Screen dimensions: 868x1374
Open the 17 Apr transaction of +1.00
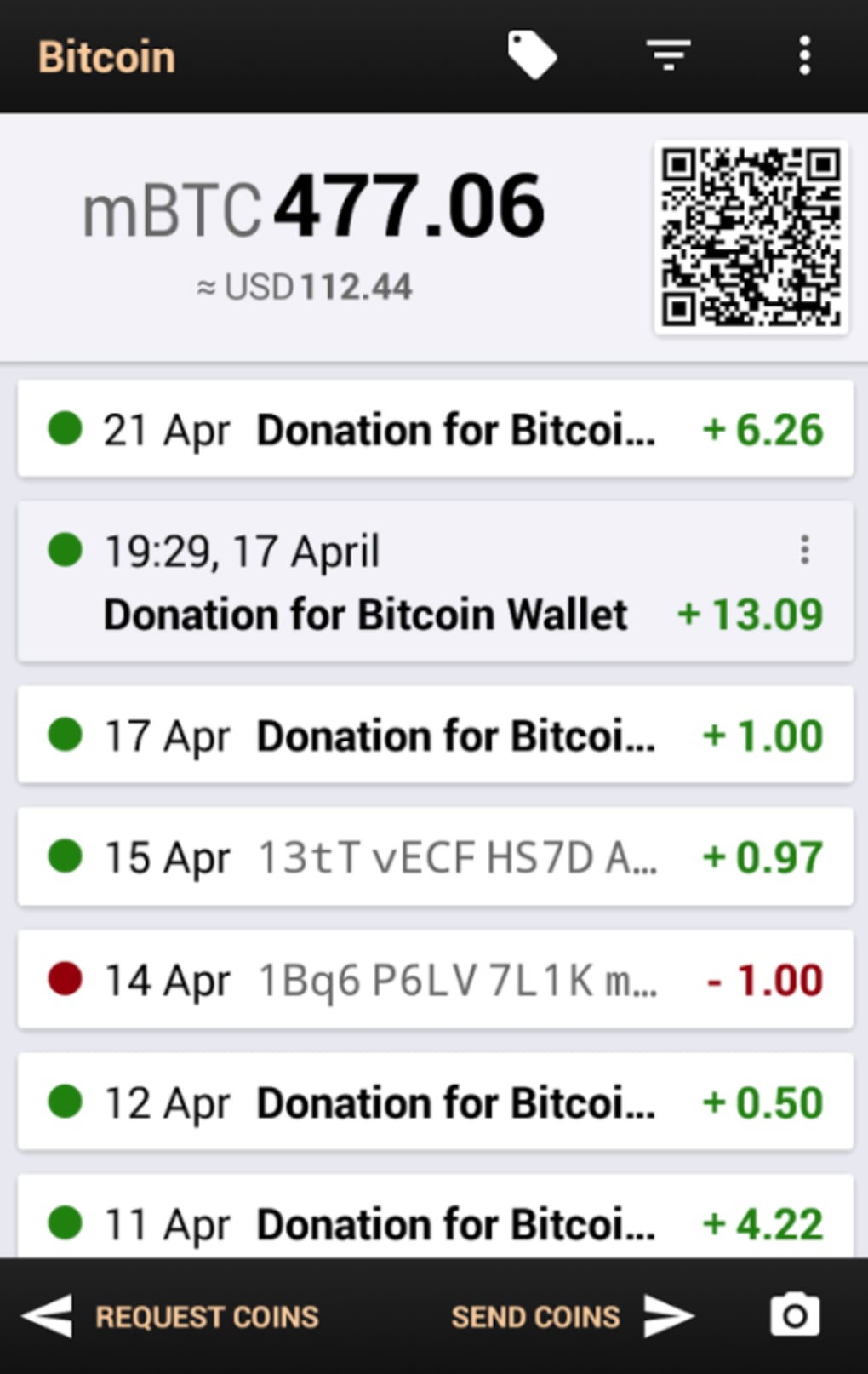pos(435,736)
